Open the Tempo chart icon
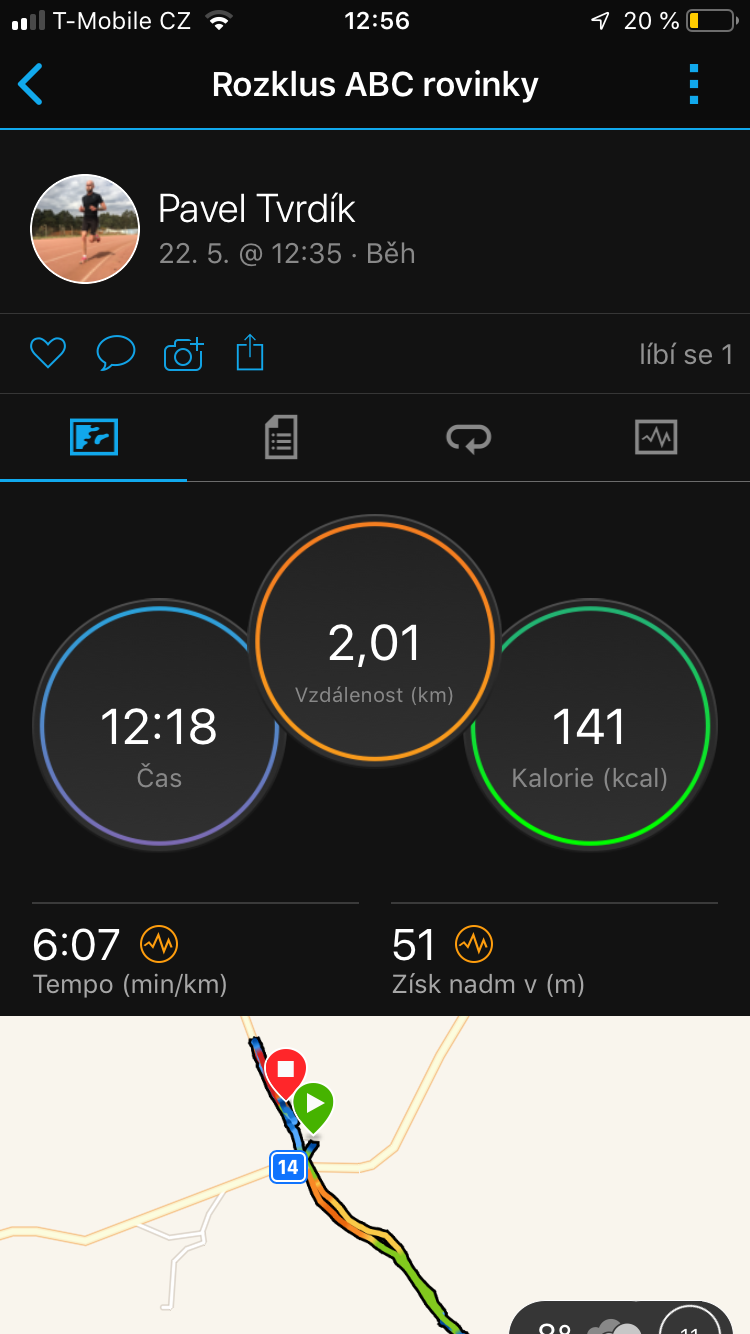 pyautogui.click(x=159, y=943)
